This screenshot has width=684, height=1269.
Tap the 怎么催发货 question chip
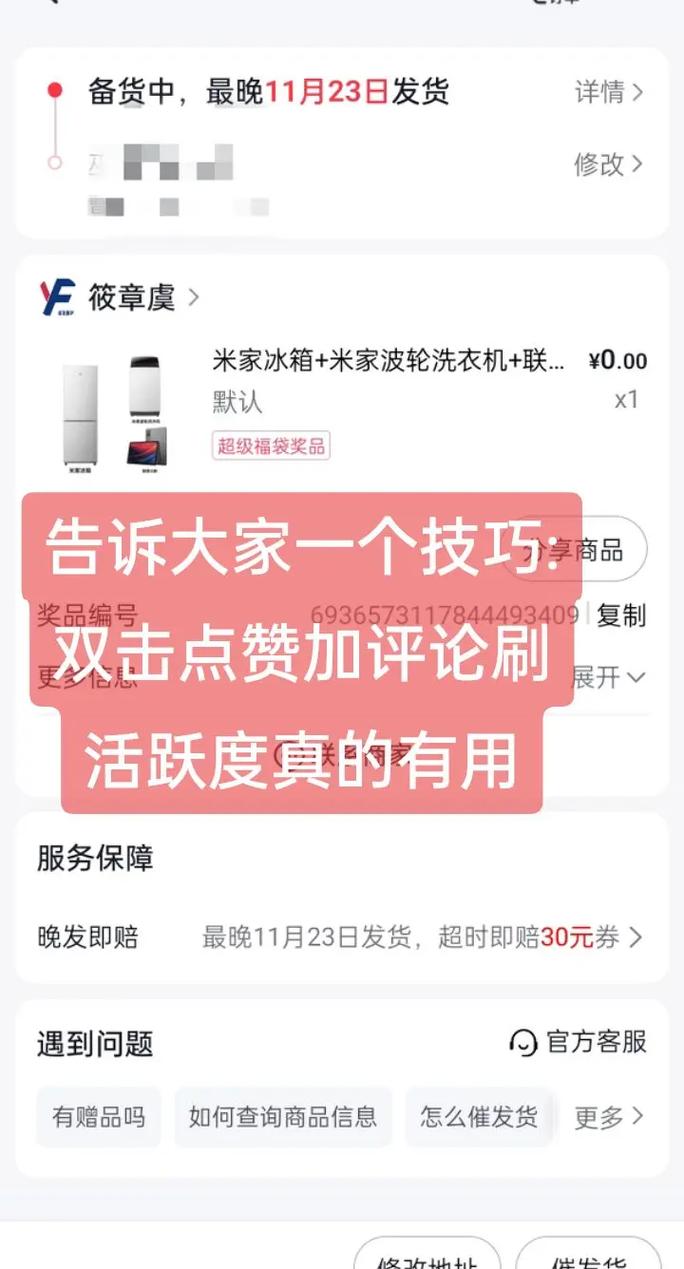point(478,1116)
